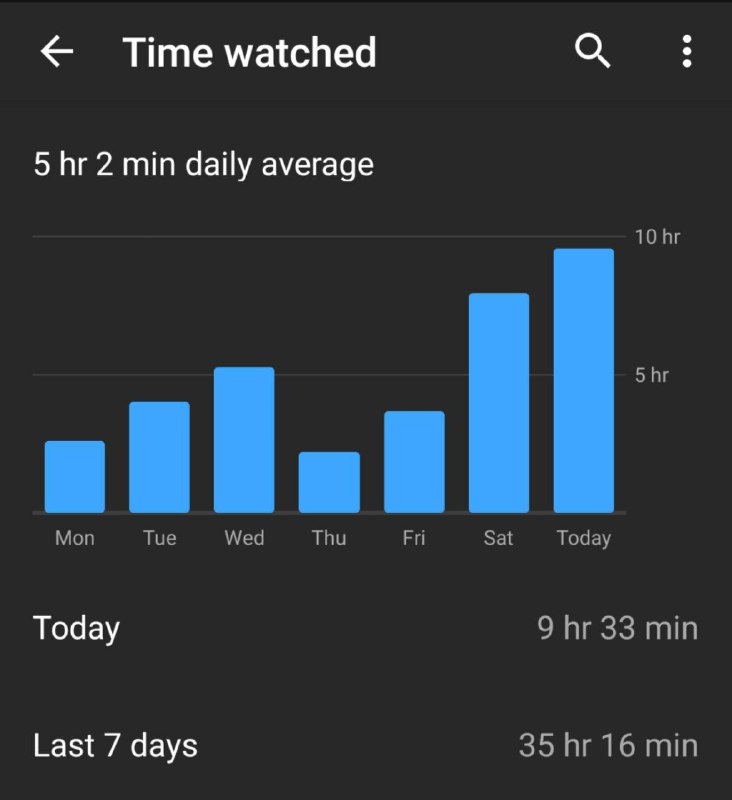732x800 pixels.
Task: Go back from Time watched
Action: [x=57, y=52]
